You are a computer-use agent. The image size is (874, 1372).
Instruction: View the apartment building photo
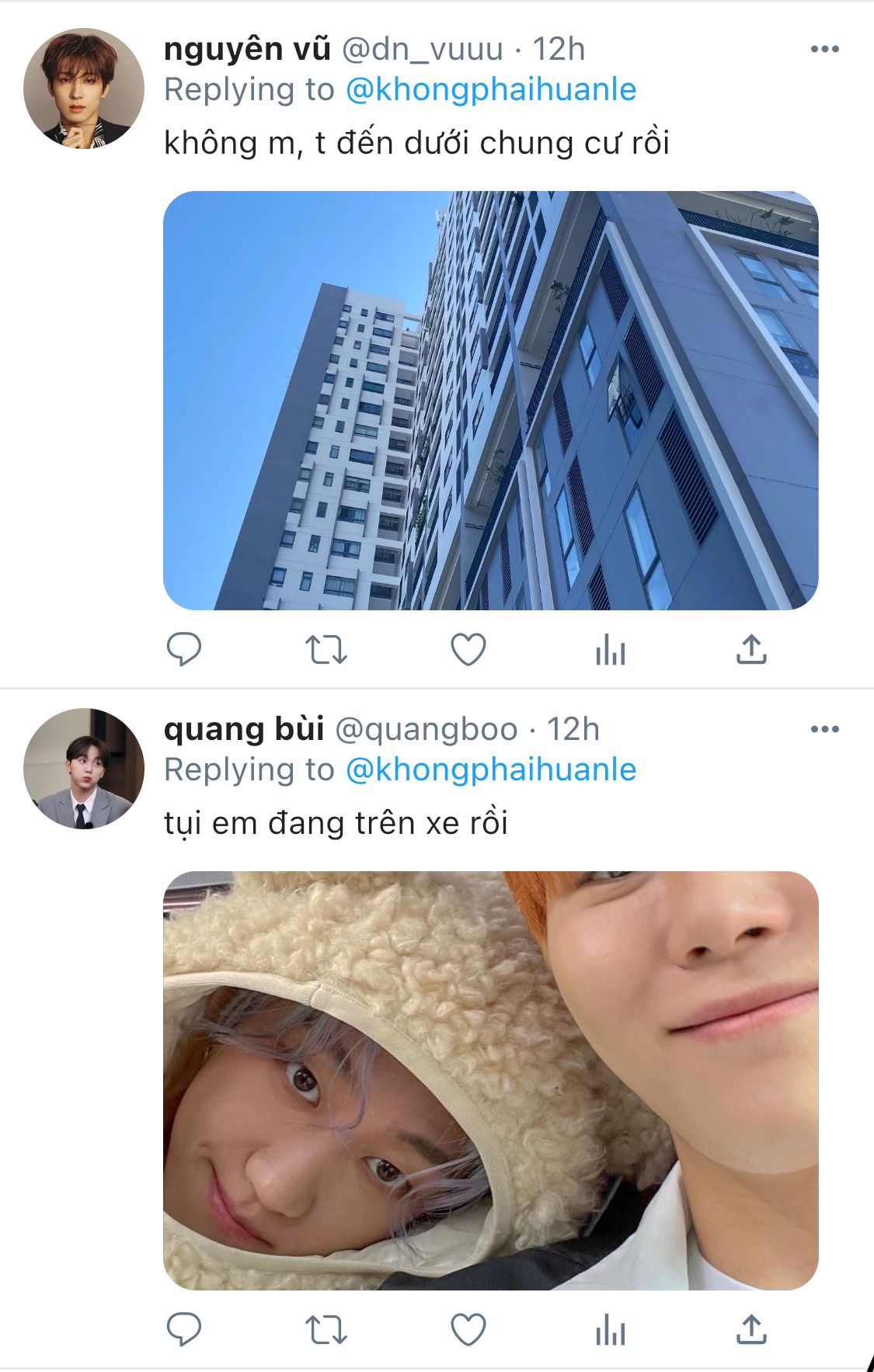pos(490,400)
